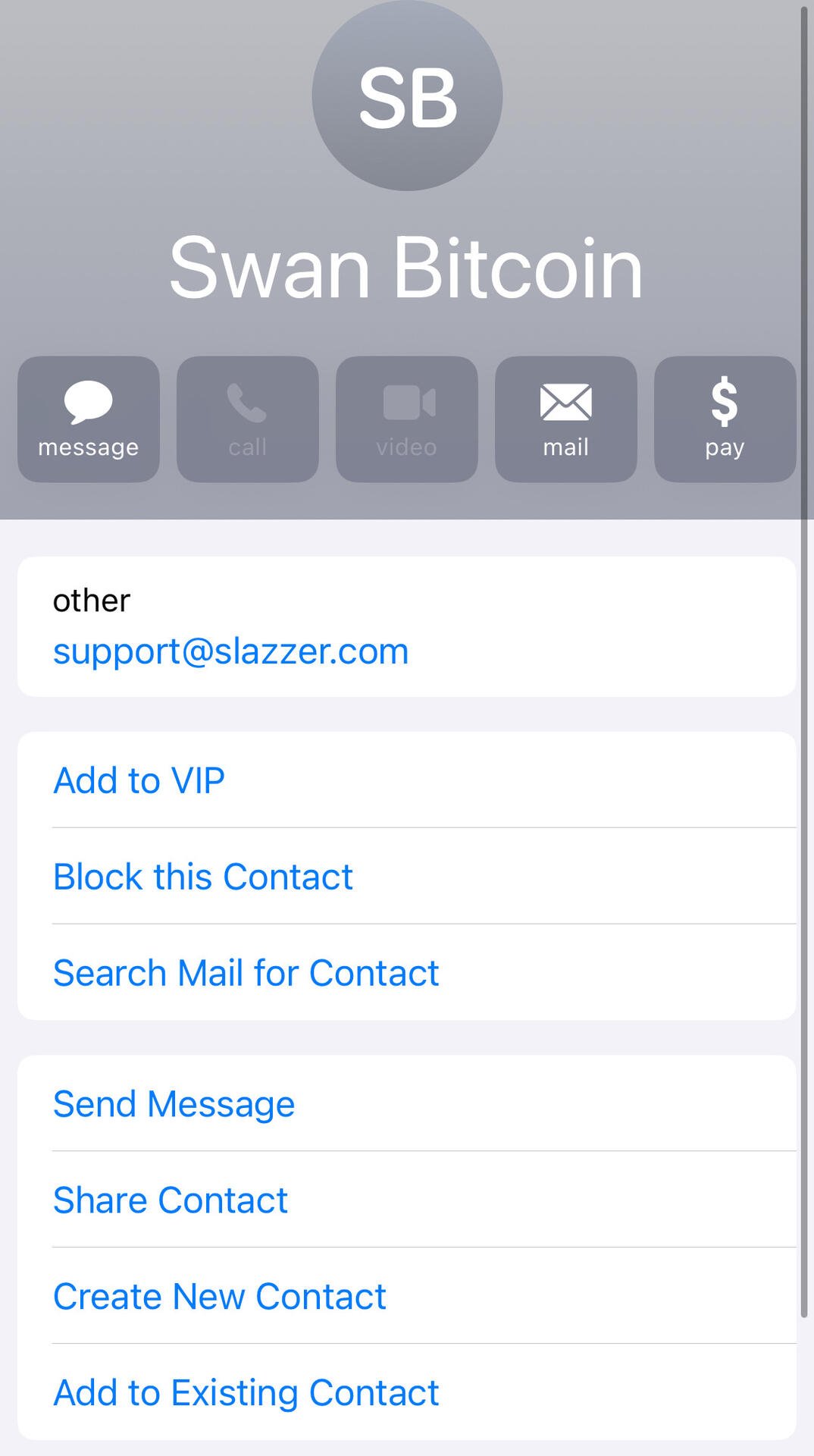Create New Contact
This screenshot has width=814, height=1456.
407,1296
